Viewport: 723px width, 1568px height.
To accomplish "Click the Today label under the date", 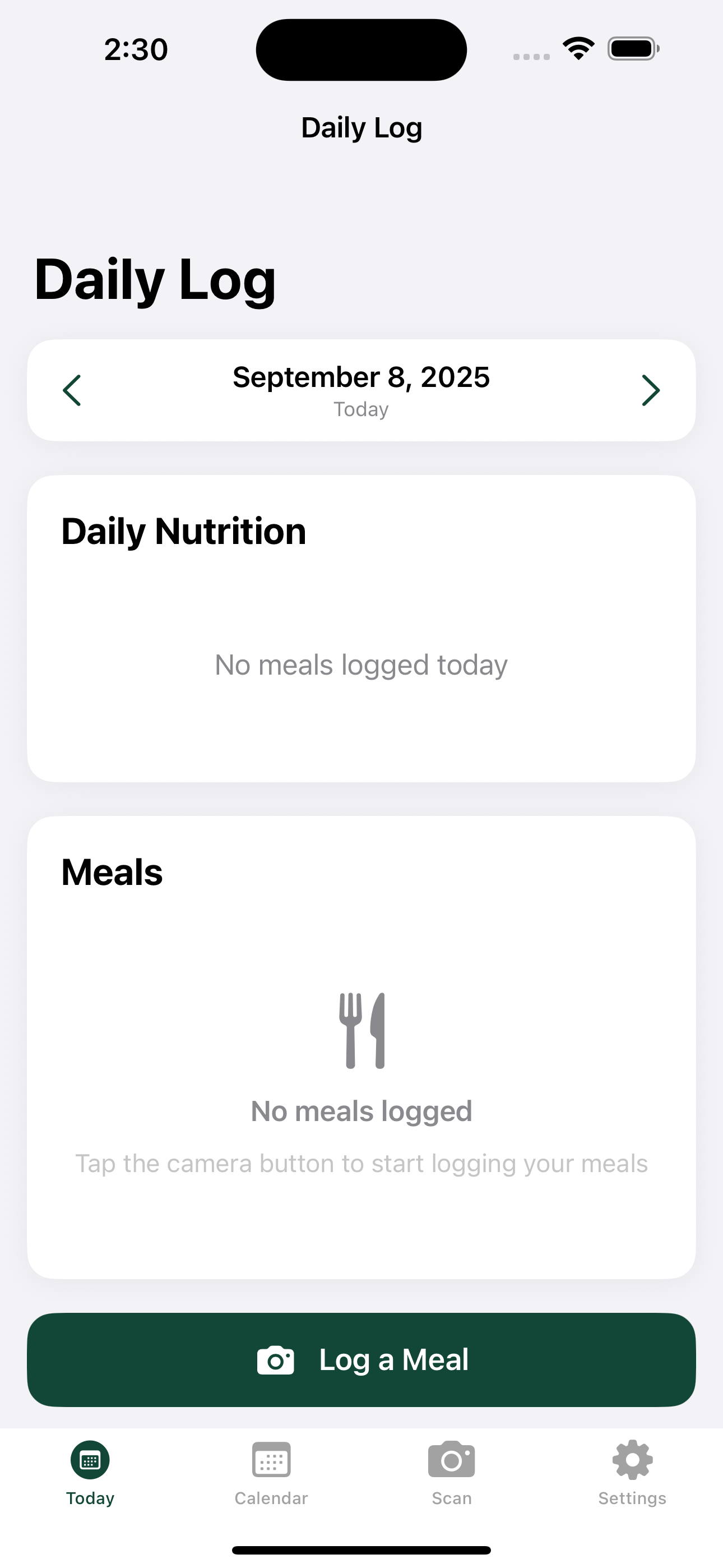I will click(x=361, y=409).
